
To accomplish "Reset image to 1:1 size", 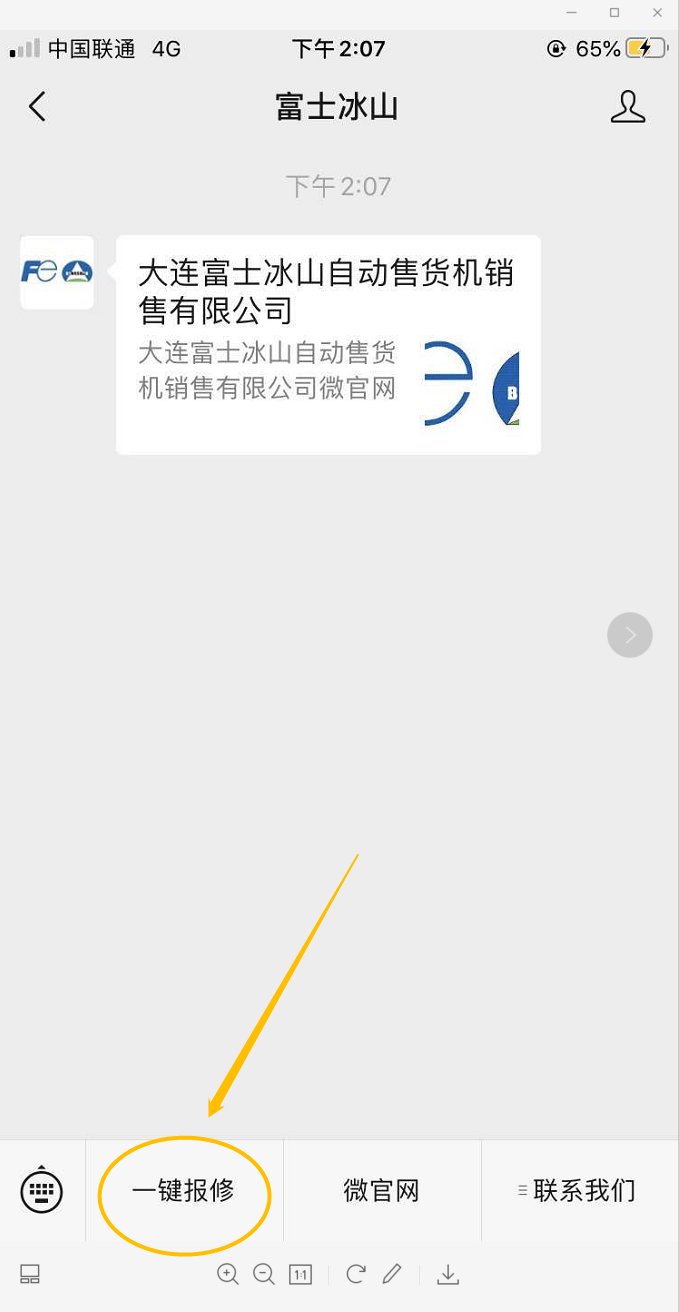I will (x=300, y=1274).
